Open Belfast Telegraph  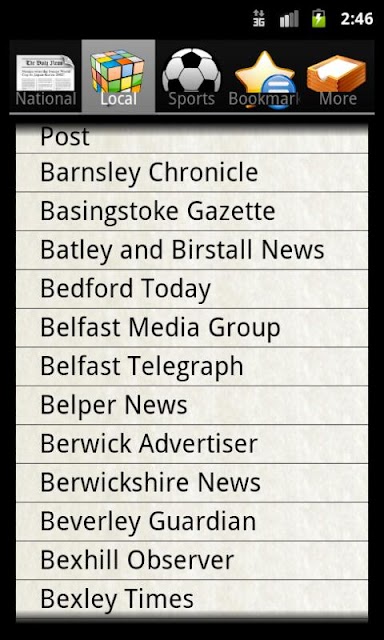coord(192,367)
